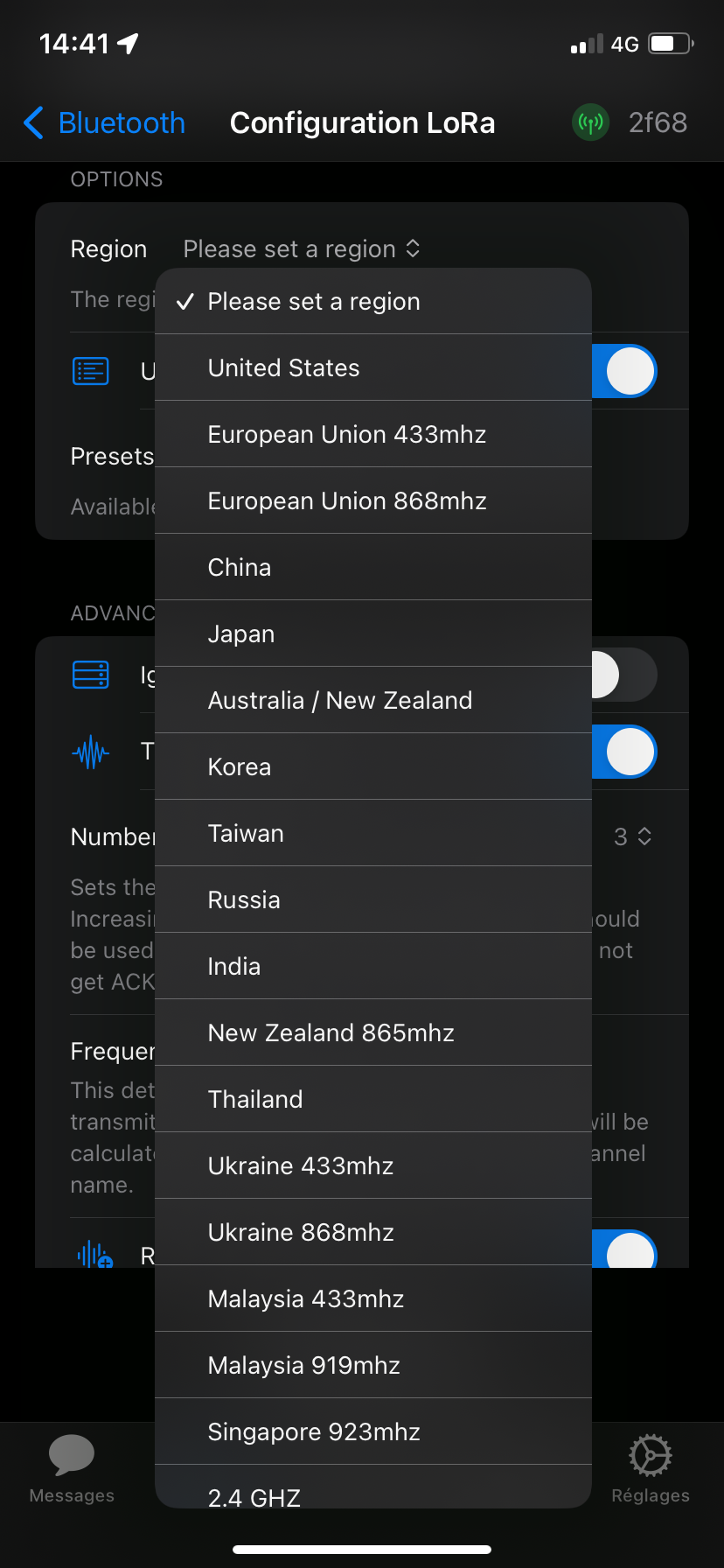Image resolution: width=724 pixels, height=1568 pixels.
Task: Pick Japan as the region
Action: (x=373, y=633)
